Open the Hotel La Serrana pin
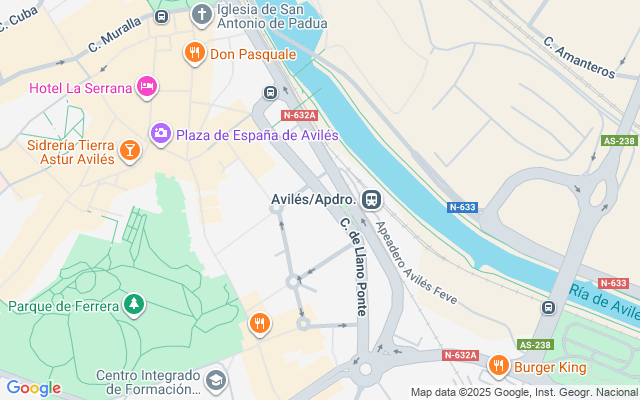The height and width of the screenshot is (400, 640). point(146,87)
